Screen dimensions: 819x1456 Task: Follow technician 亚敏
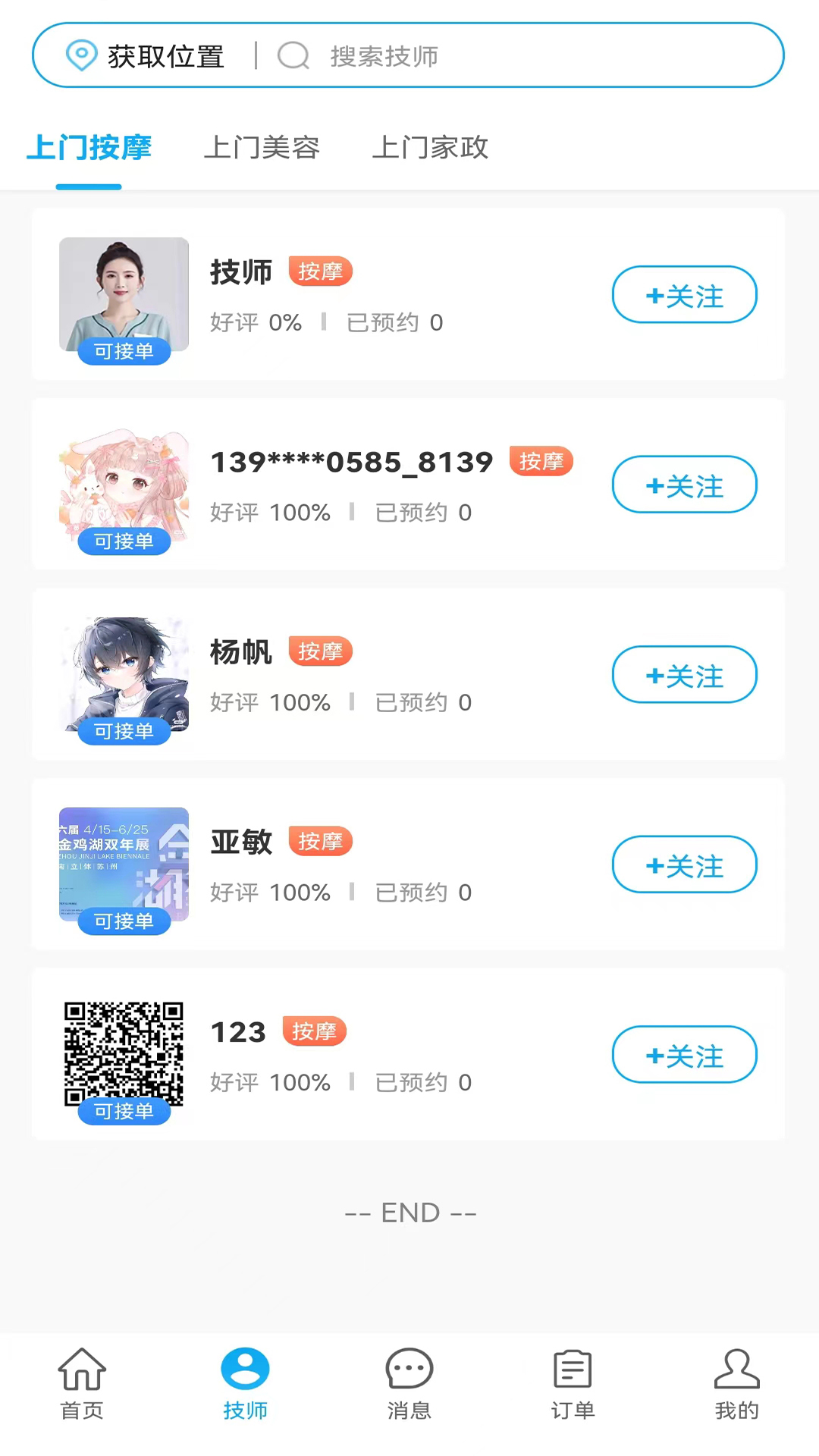click(x=684, y=864)
